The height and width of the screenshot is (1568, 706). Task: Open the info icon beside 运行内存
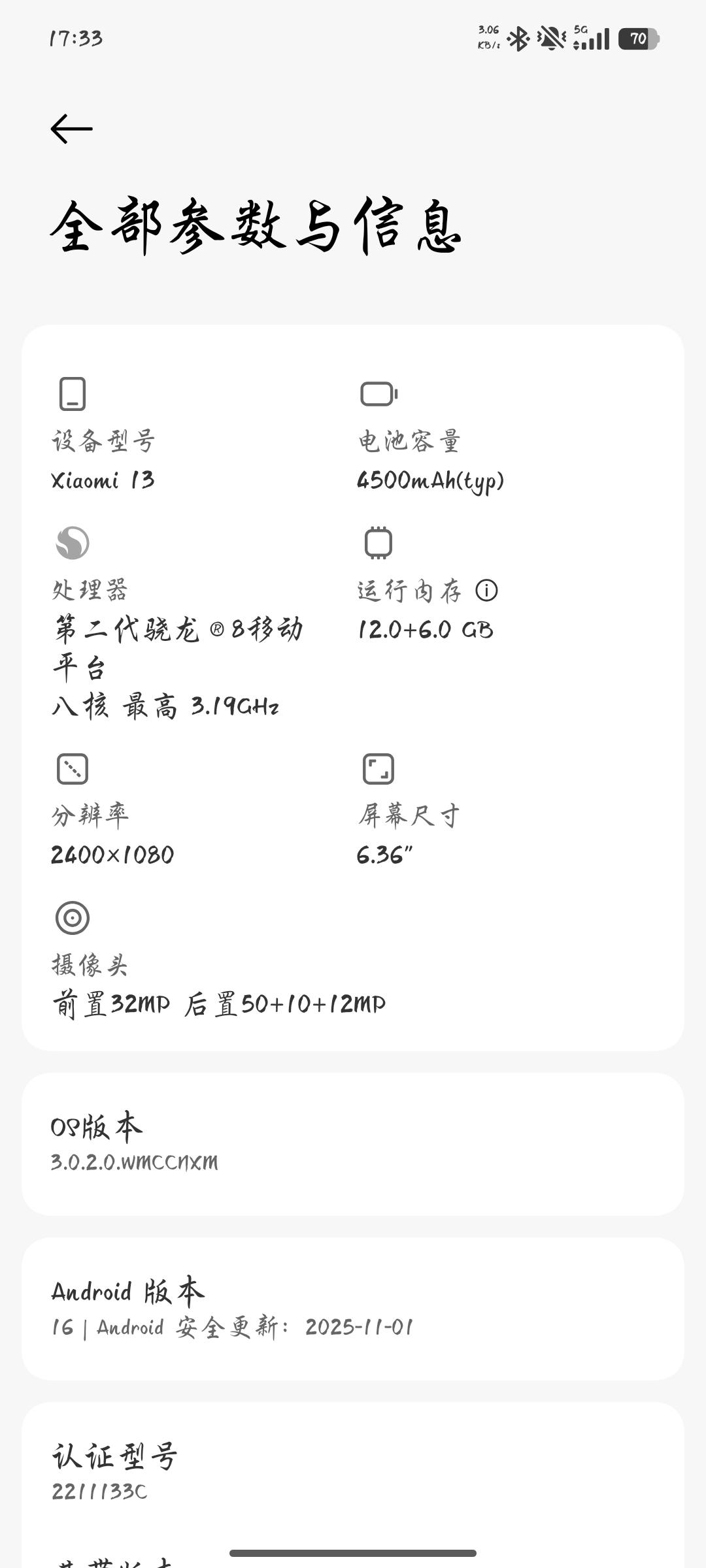(486, 591)
